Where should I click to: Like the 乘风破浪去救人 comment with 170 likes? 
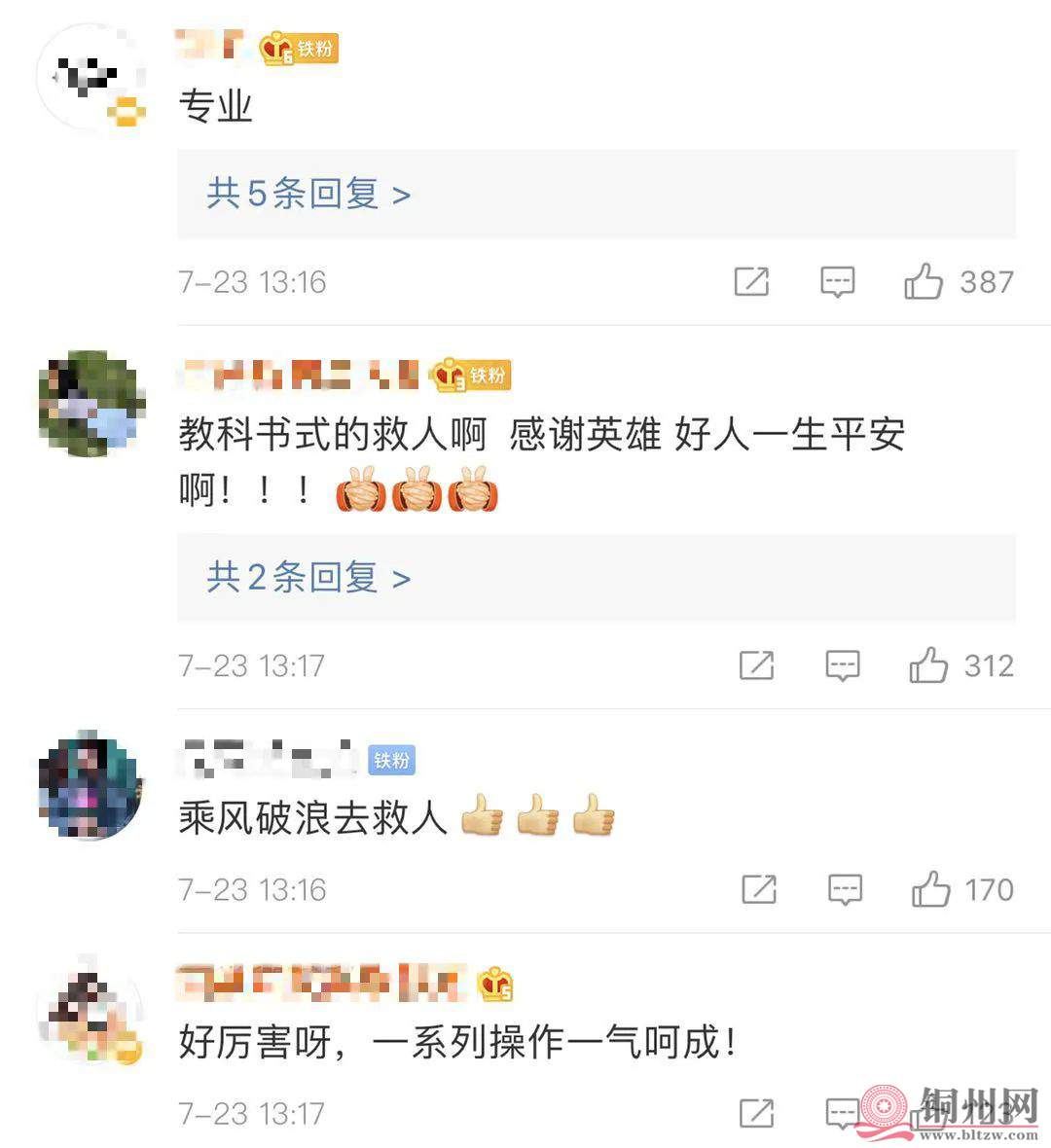930,890
